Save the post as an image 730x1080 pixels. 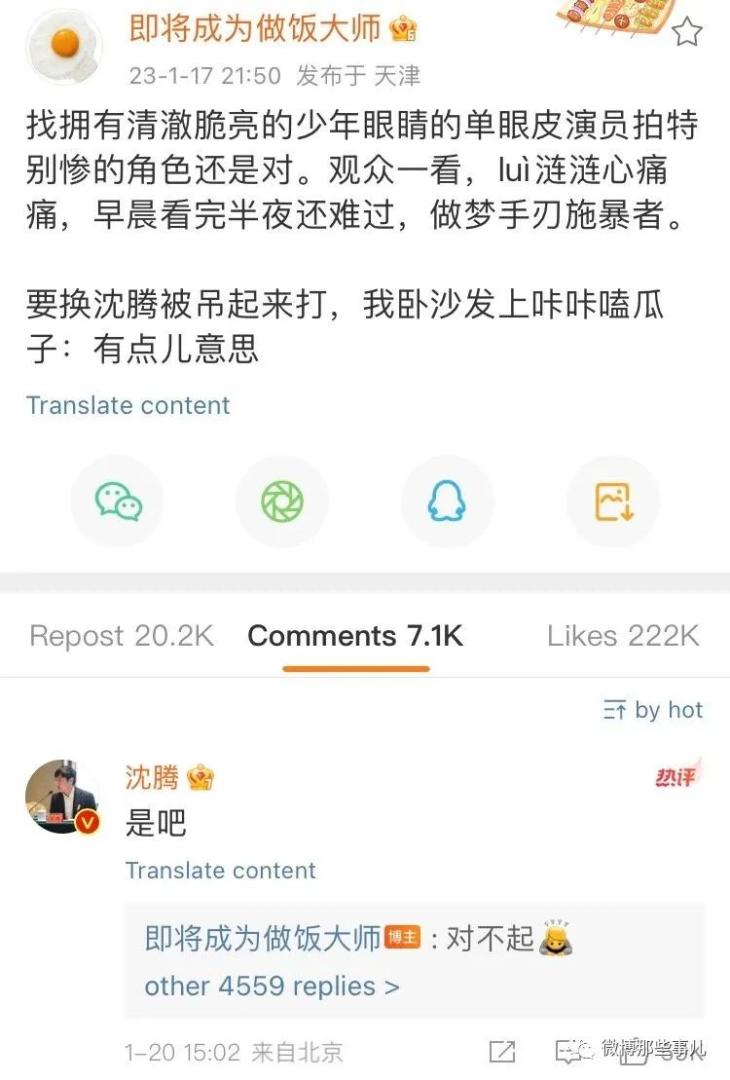point(613,501)
